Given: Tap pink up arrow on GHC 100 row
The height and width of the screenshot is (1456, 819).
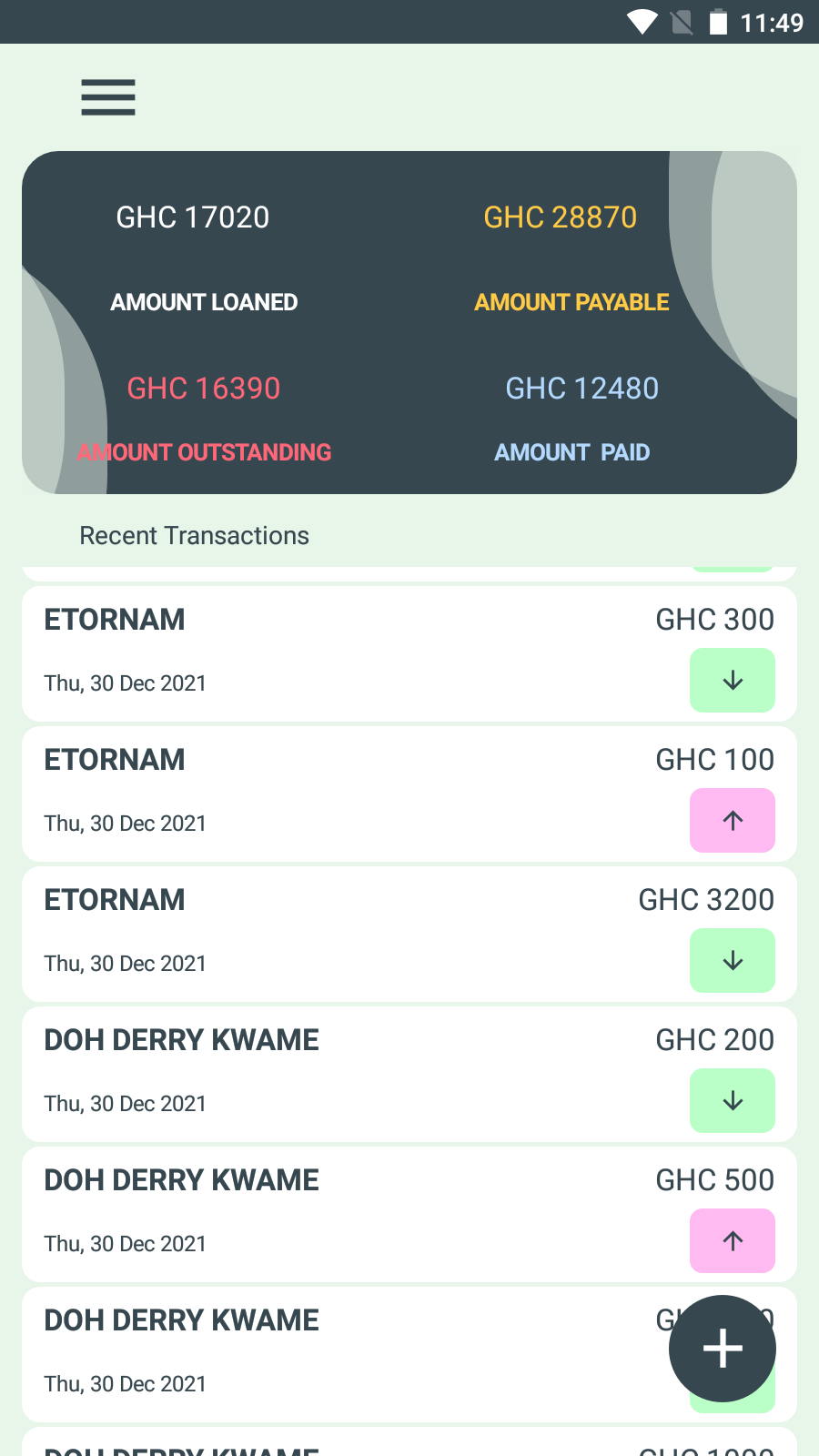Looking at the screenshot, I should pos(733,821).
